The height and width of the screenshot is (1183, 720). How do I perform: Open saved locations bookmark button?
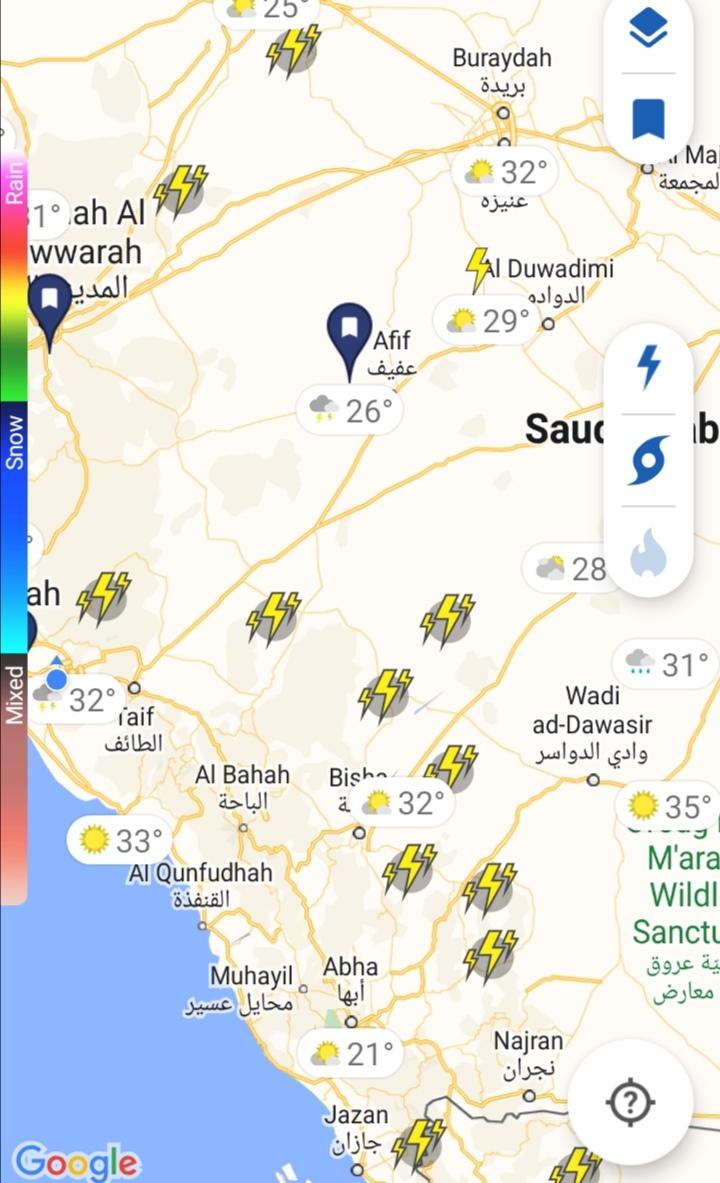(648, 119)
